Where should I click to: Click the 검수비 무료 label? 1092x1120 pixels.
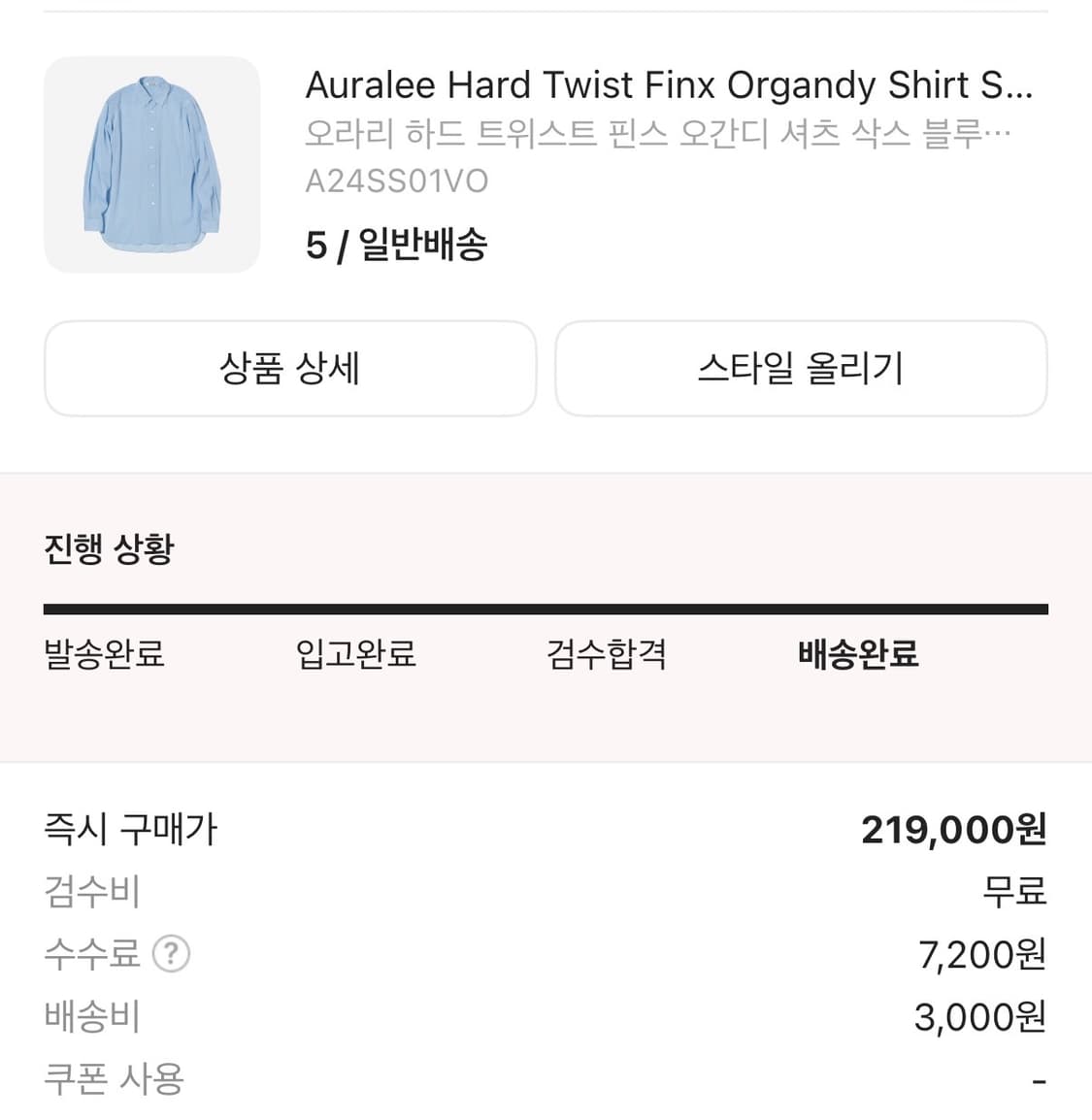90,893
